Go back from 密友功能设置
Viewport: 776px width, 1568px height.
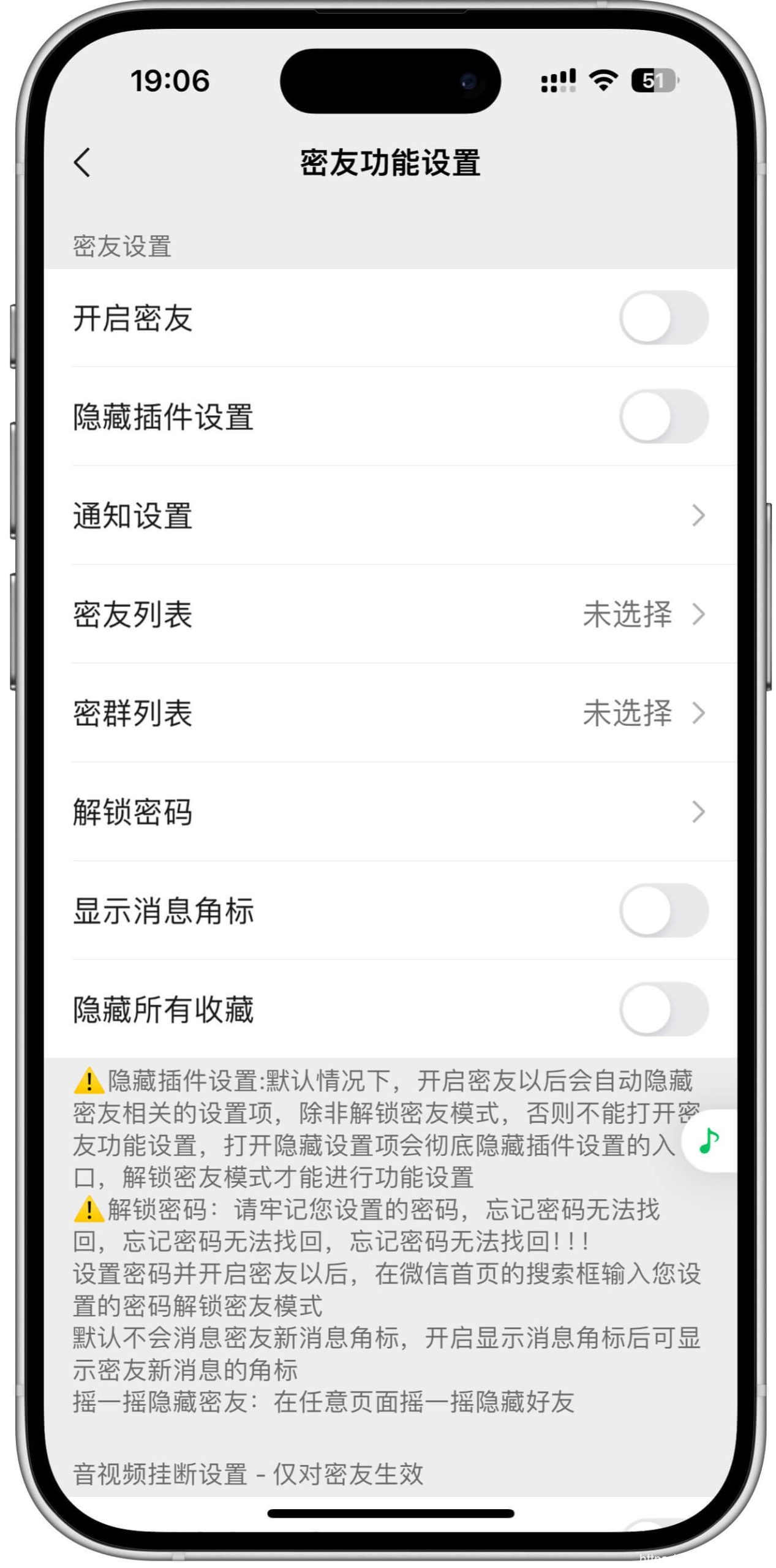[x=82, y=162]
